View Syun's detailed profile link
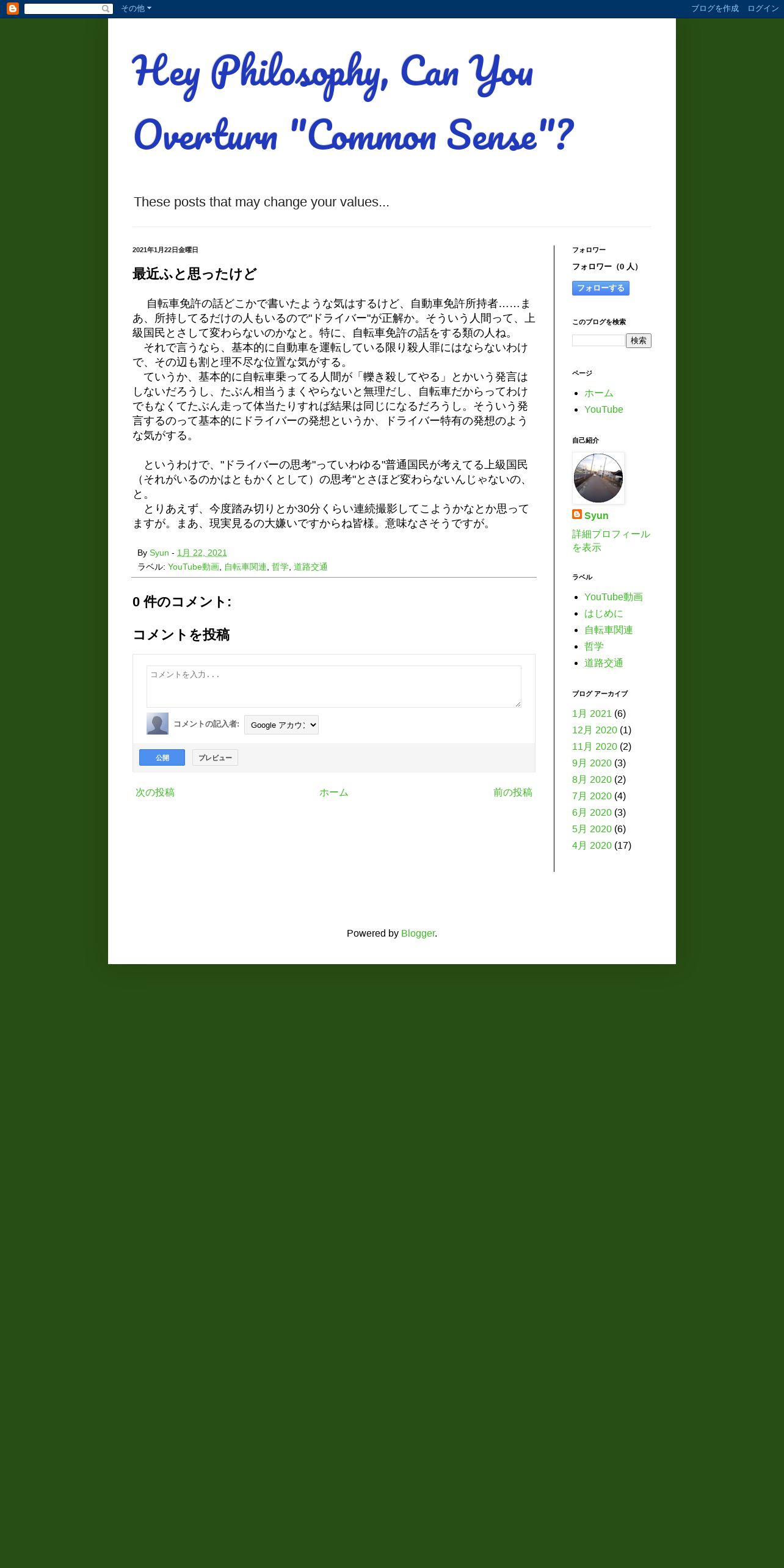This screenshot has width=784, height=1568. (611, 541)
